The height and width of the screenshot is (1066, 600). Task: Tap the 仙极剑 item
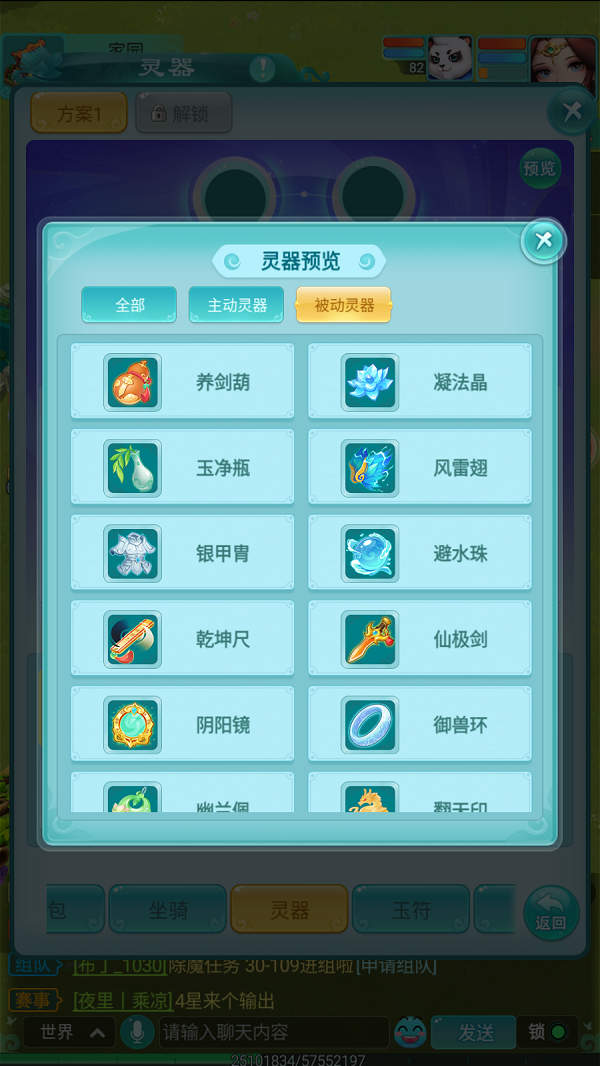point(419,639)
